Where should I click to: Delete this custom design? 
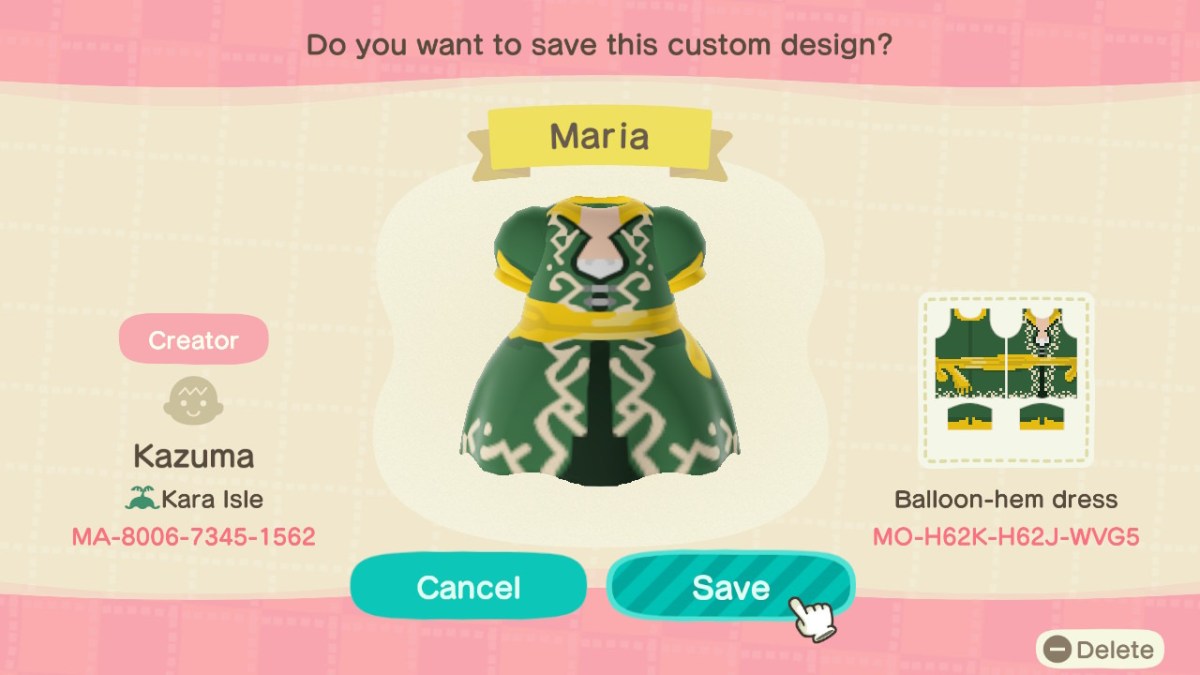1100,650
